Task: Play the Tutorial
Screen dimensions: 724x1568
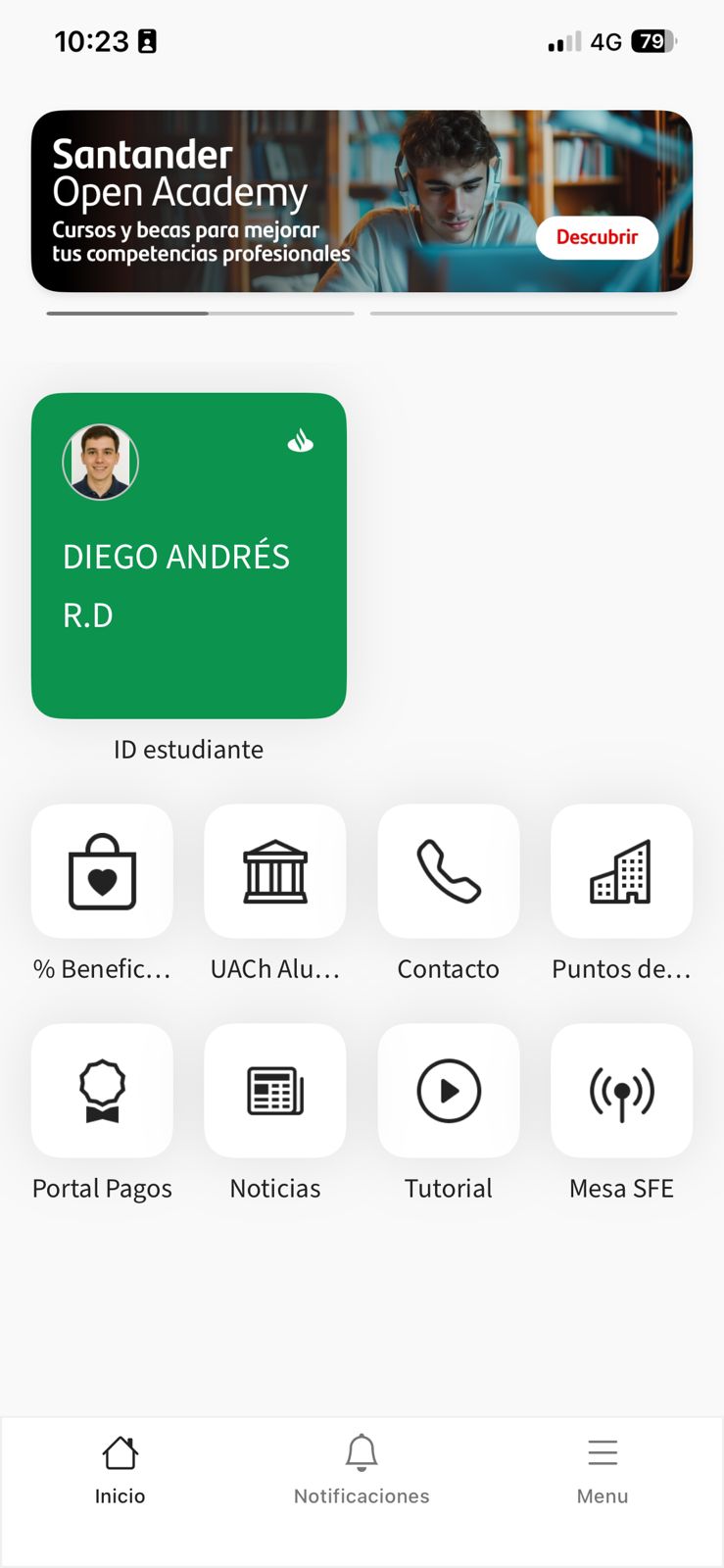Action: point(449,1091)
